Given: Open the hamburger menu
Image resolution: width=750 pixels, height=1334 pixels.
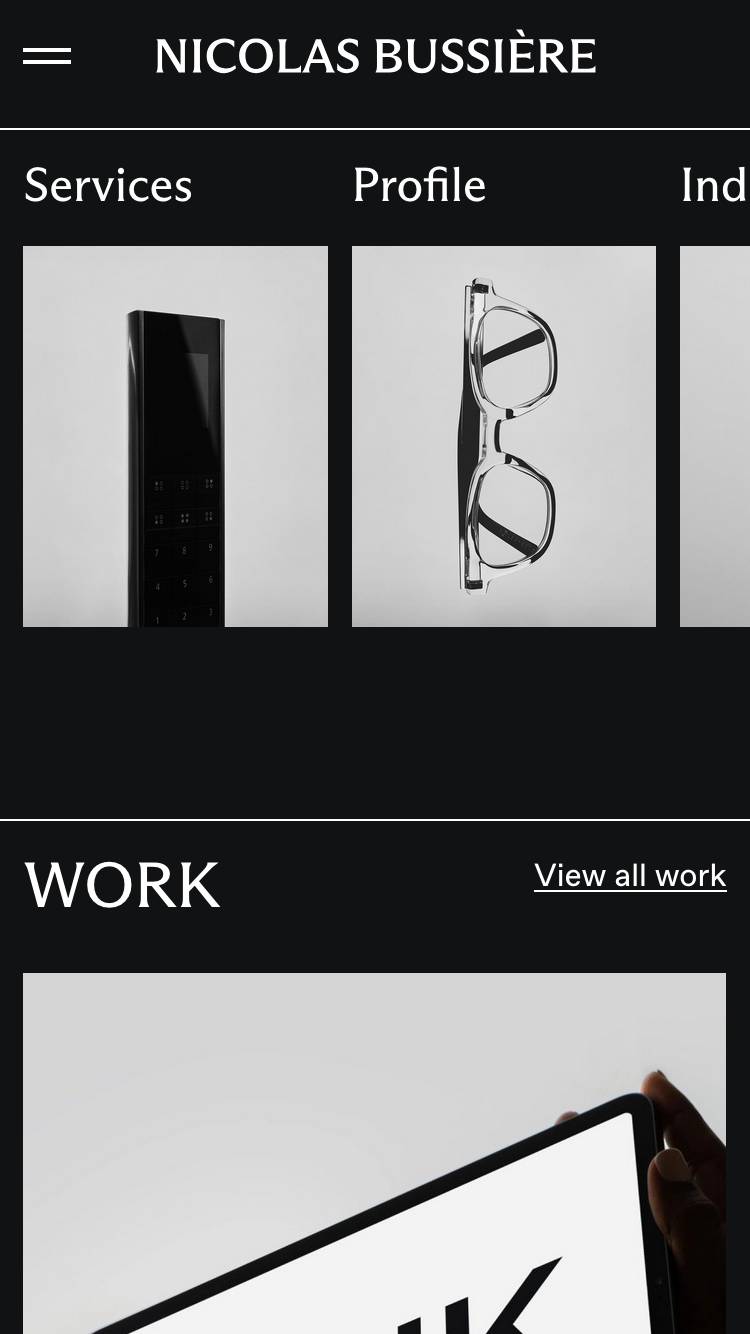Looking at the screenshot, I should point(47,56).
